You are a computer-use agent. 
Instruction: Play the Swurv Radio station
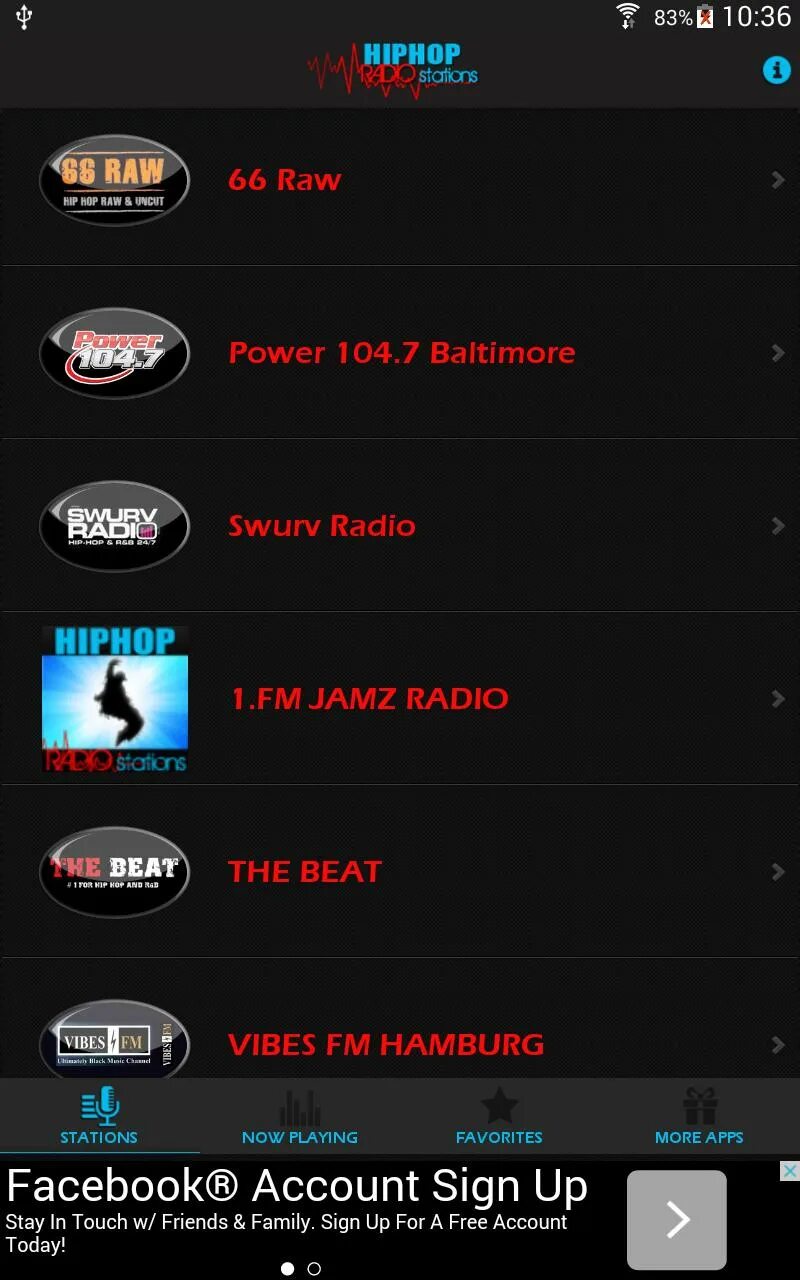coord(400,526)
